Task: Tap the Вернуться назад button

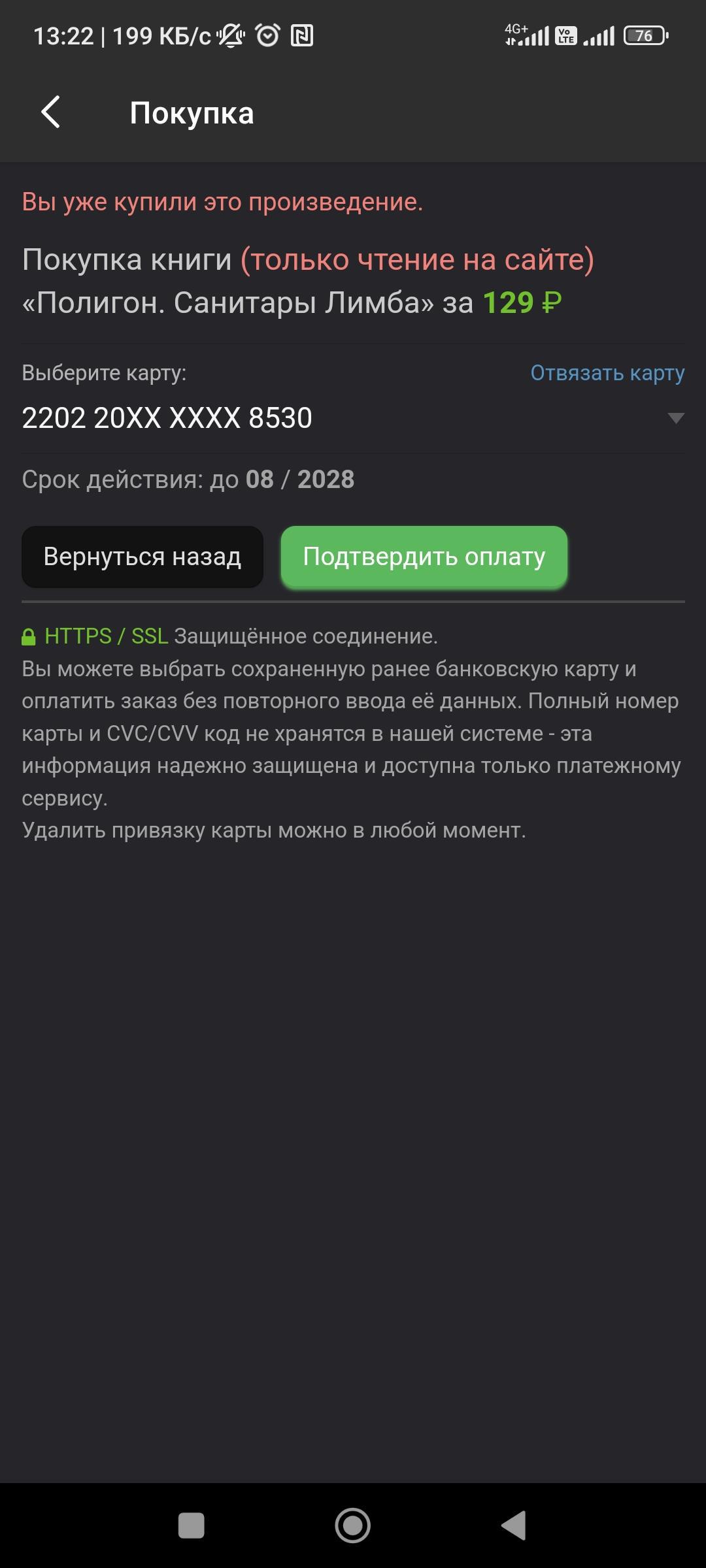Action: click(143, 557)
